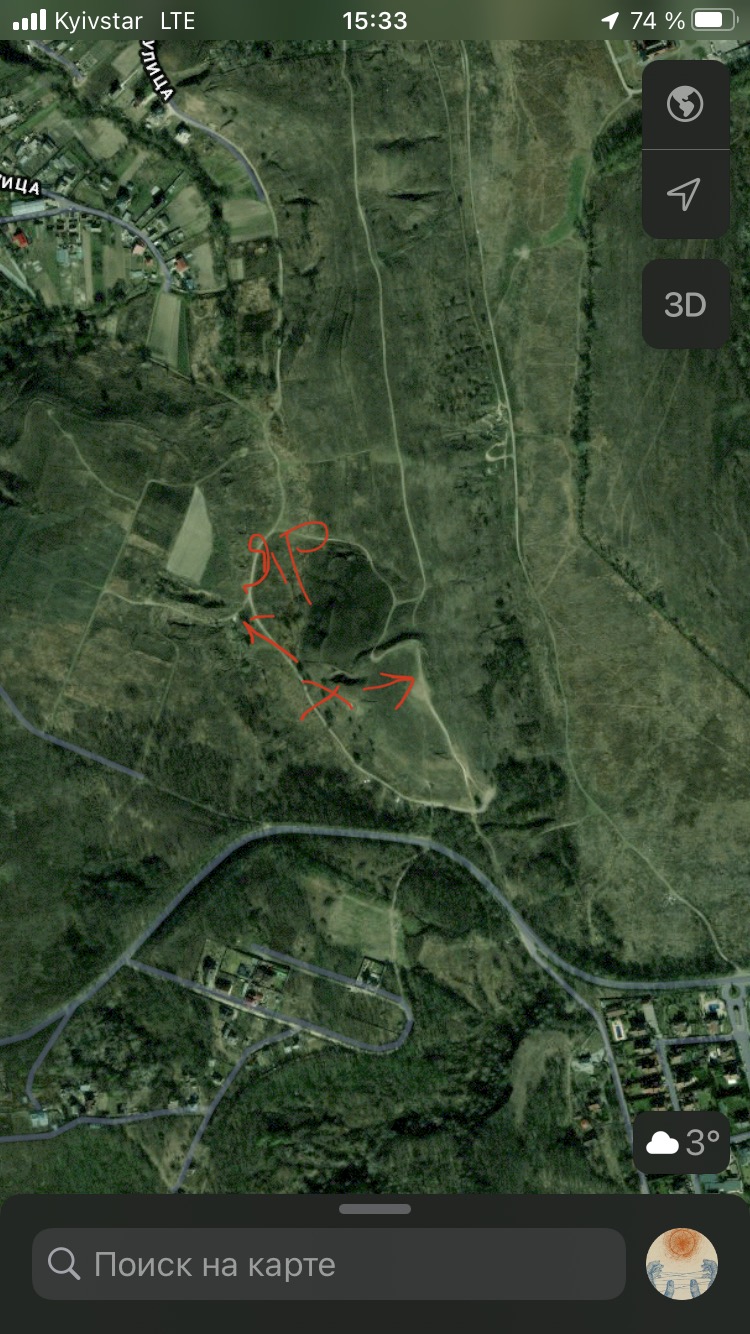The image size is (750, 1334).
Task: Open the weather widget showing 3°
Action: [683, 1142]
